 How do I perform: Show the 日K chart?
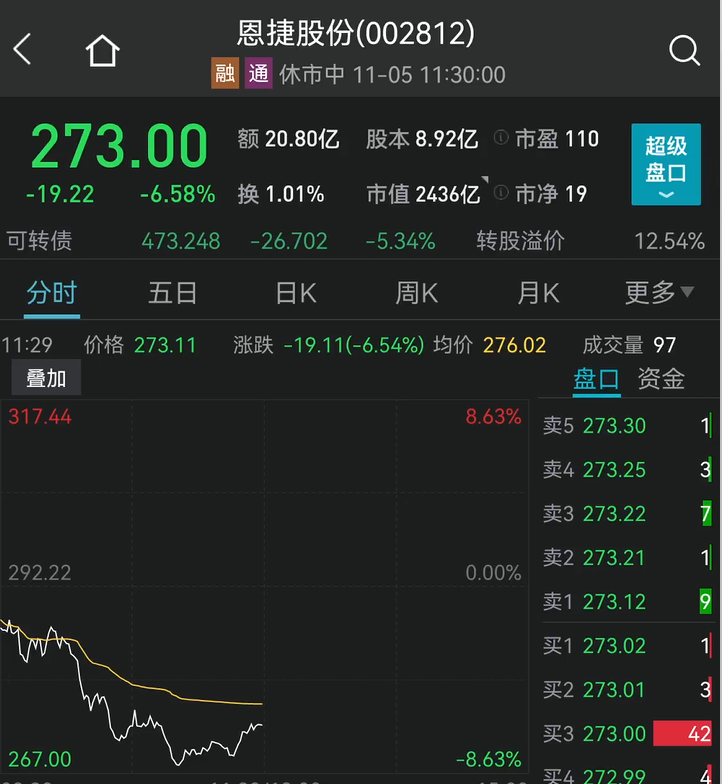point(295,293)
